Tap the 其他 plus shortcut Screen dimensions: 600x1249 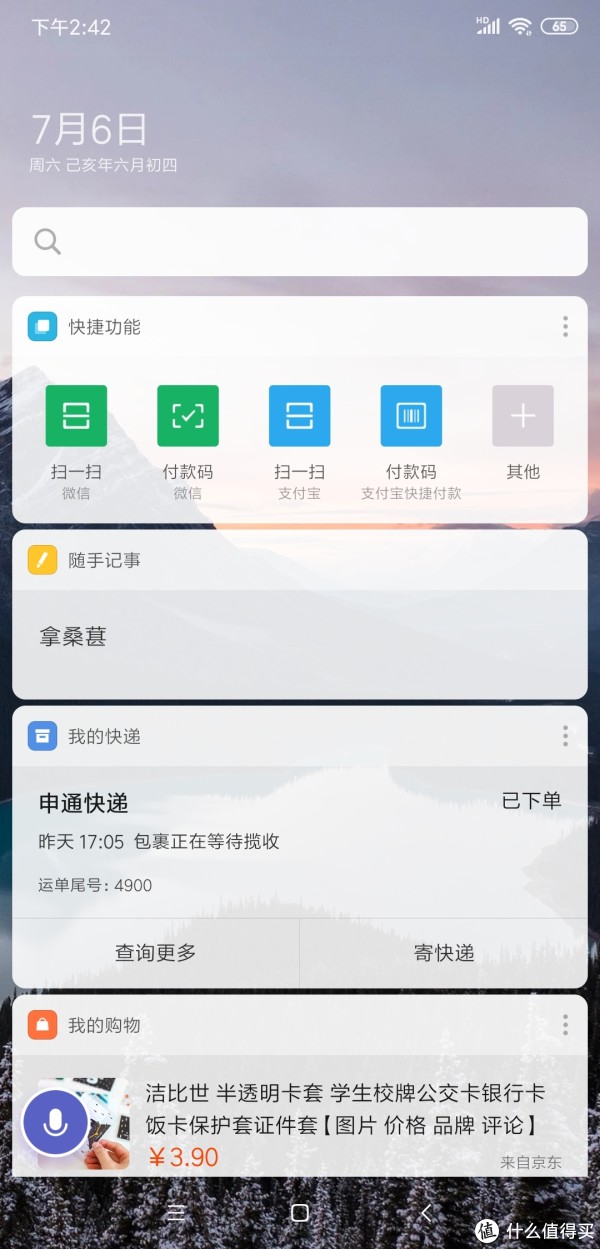523,416
